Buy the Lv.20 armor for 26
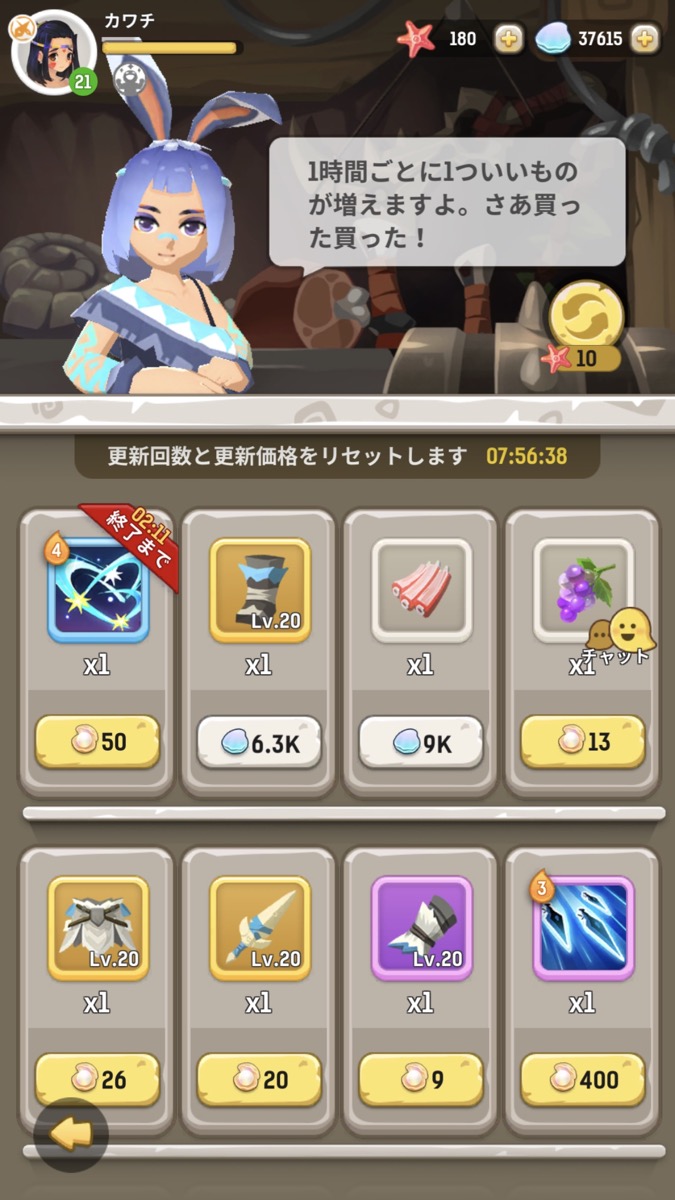Image resolution: width=675 pixels, height=1200 pixels. point(97,1080)
